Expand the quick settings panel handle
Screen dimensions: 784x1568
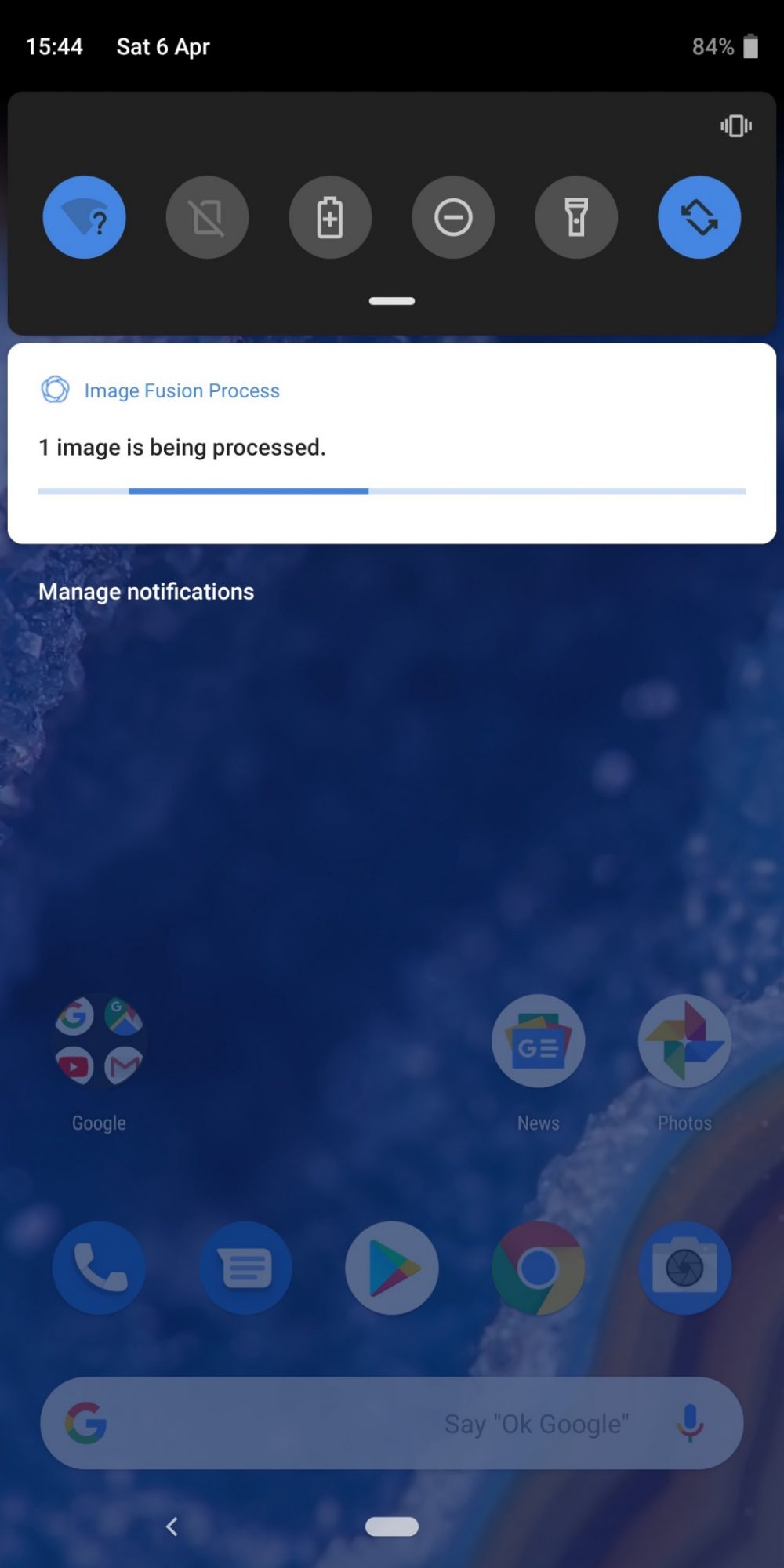(392, 301)
